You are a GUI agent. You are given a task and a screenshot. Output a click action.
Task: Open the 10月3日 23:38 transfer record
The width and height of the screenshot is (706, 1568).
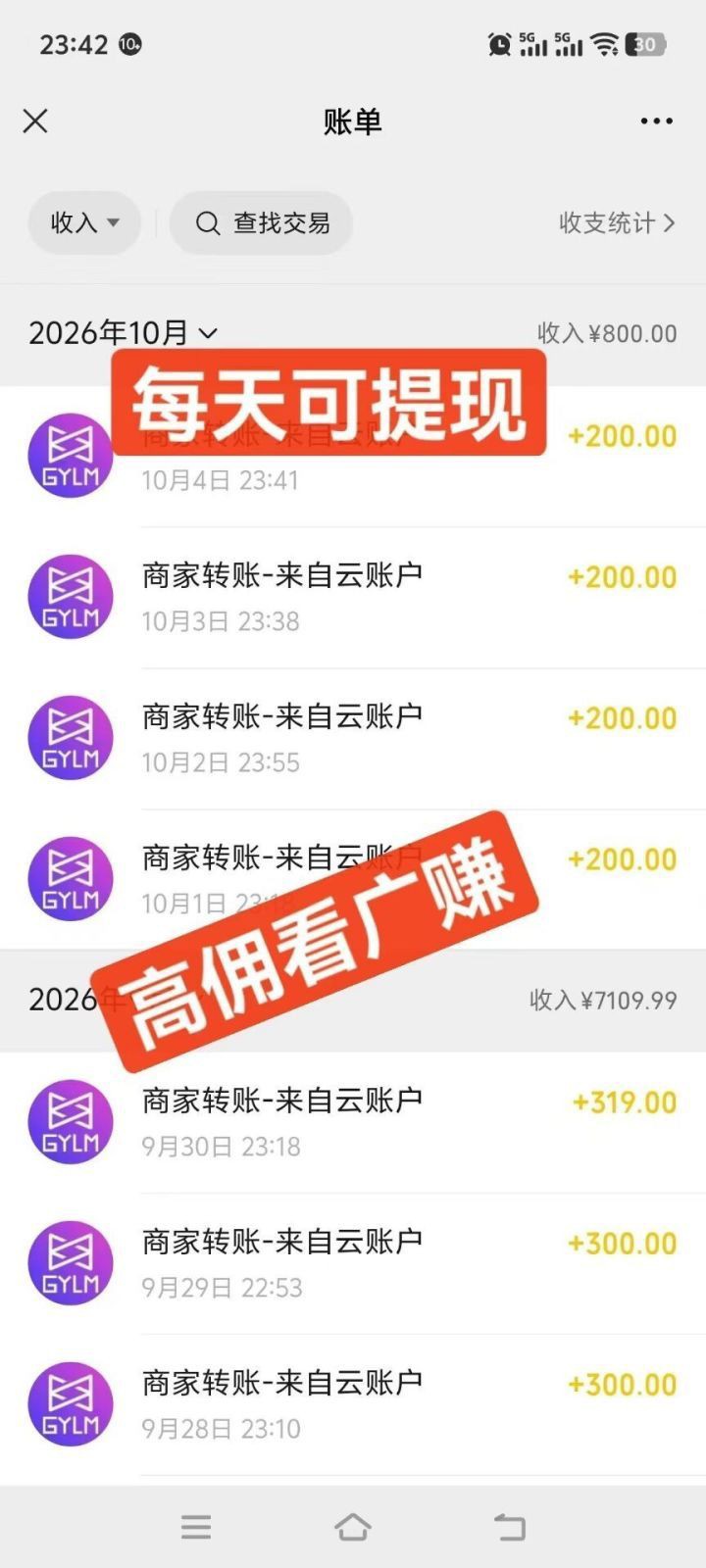point(353,598)
